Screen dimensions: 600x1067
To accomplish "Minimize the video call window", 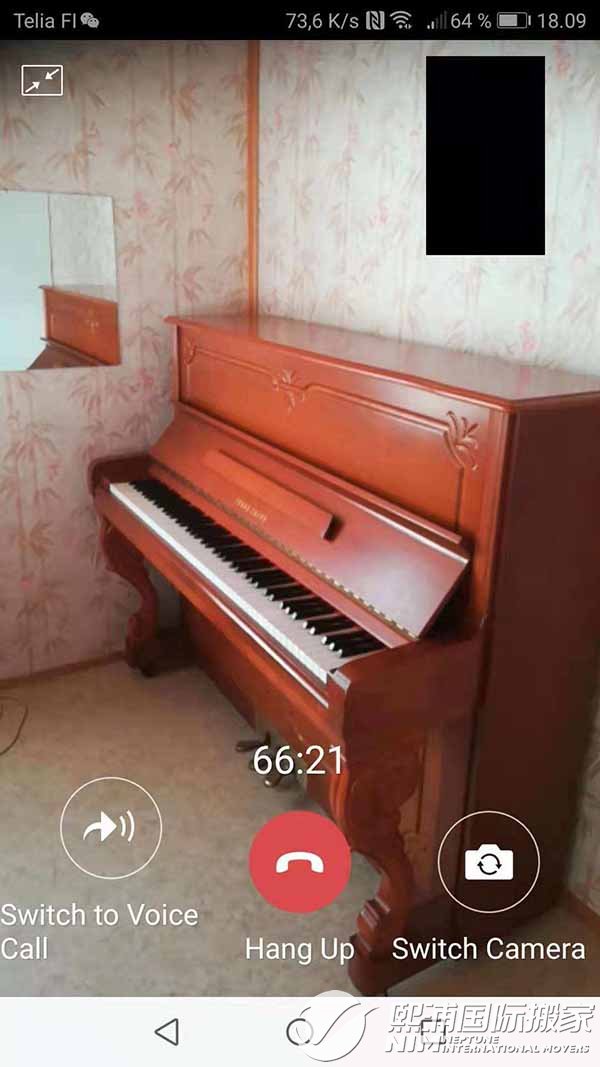I will click(42, 80).
